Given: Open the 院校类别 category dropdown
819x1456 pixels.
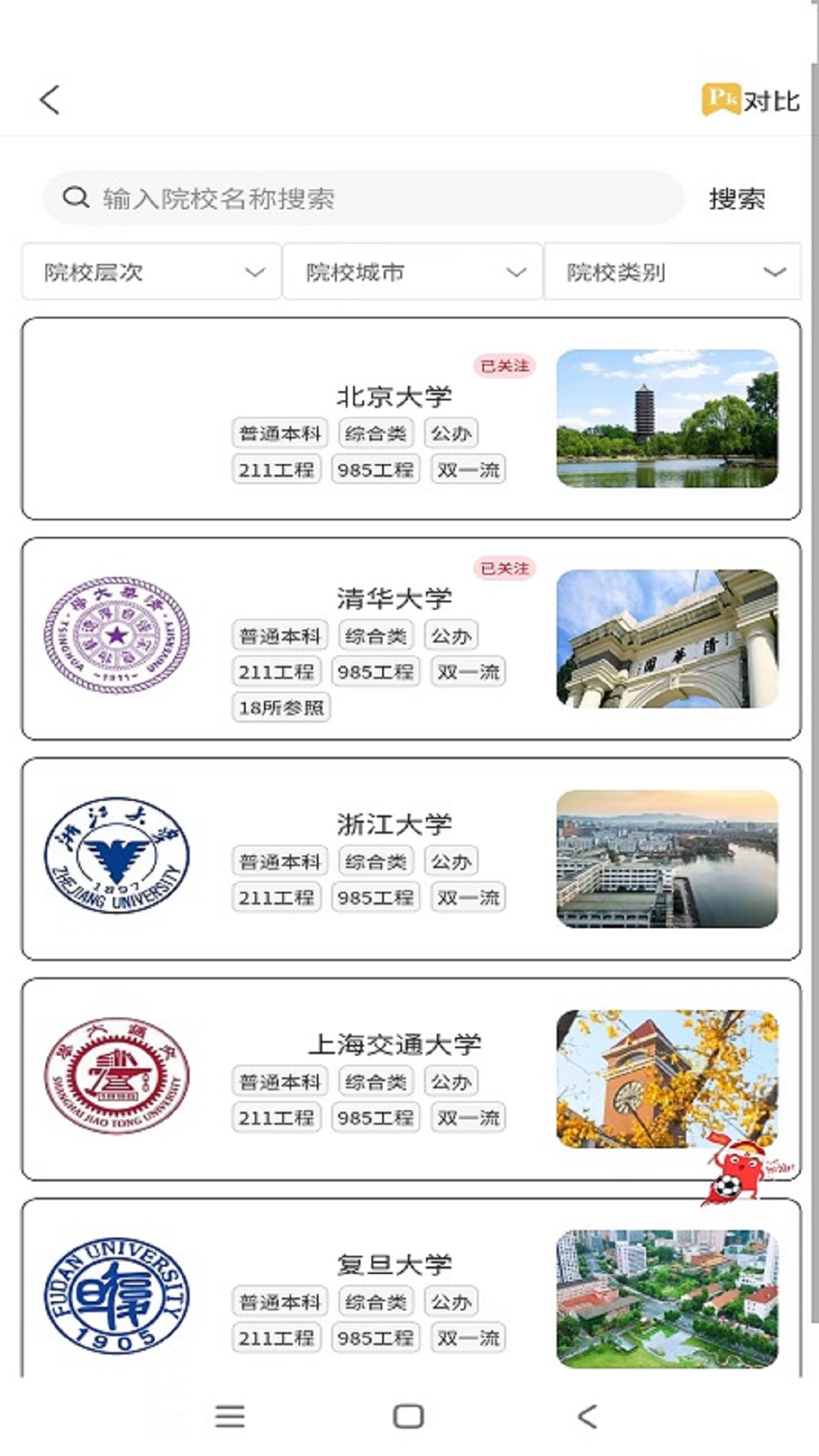Looking at the screenshot, I should [673, 272].
